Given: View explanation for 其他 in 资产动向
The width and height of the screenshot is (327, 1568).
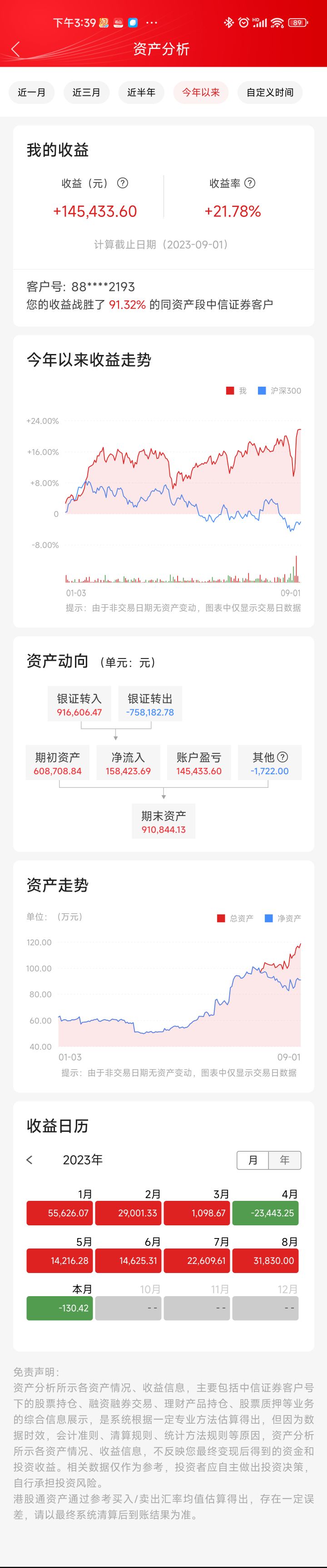Looking at the screenshot, I should (282, 757).
